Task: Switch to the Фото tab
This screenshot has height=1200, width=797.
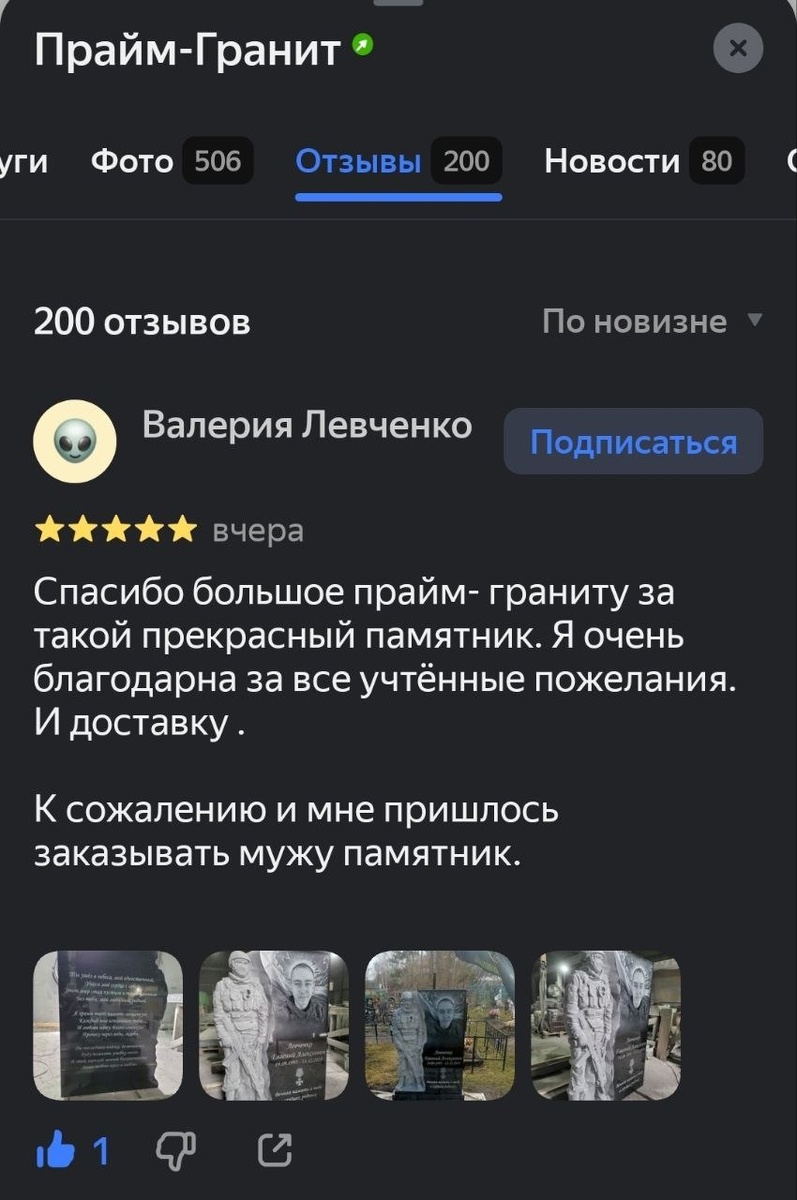Action: 170,161
